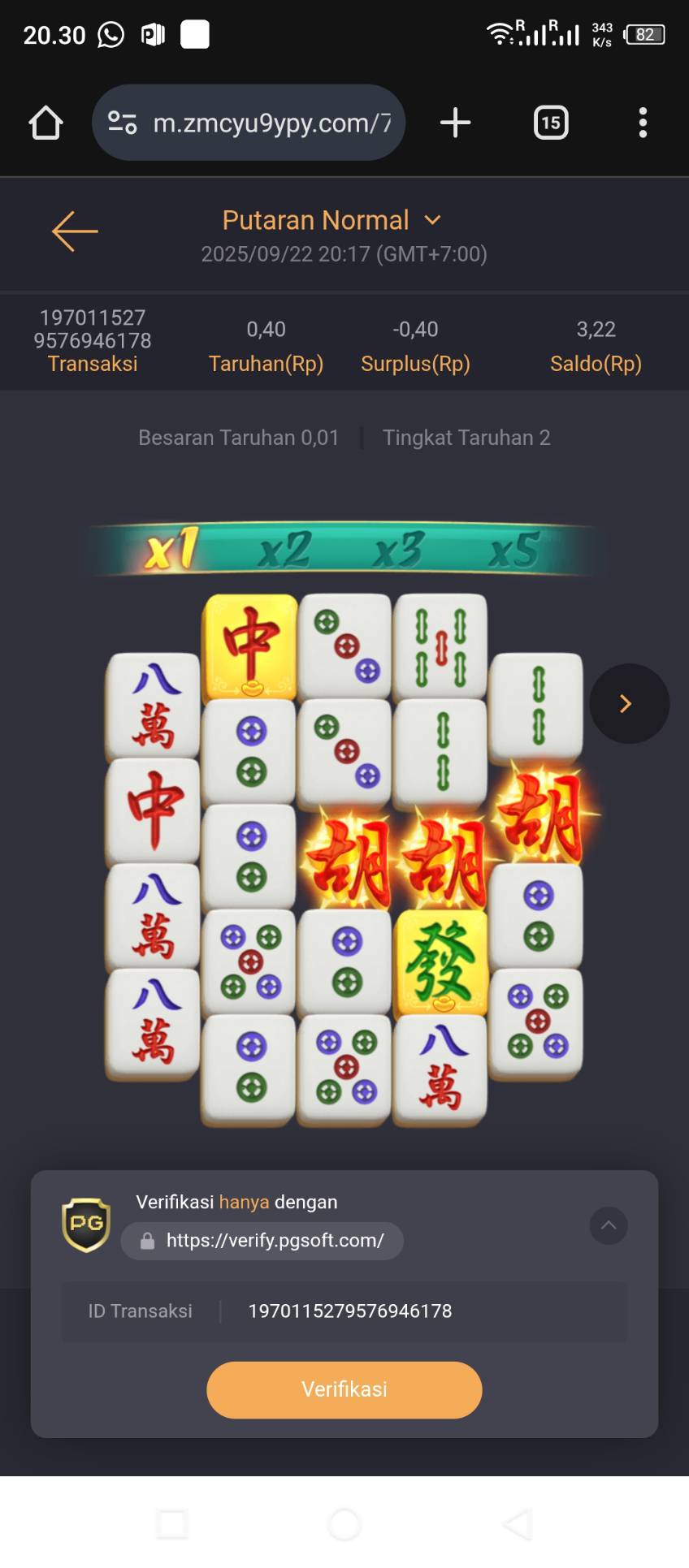Screen dimensions: 689x1568
Task: Go back using the orange arrow
Action: point(75,231)
